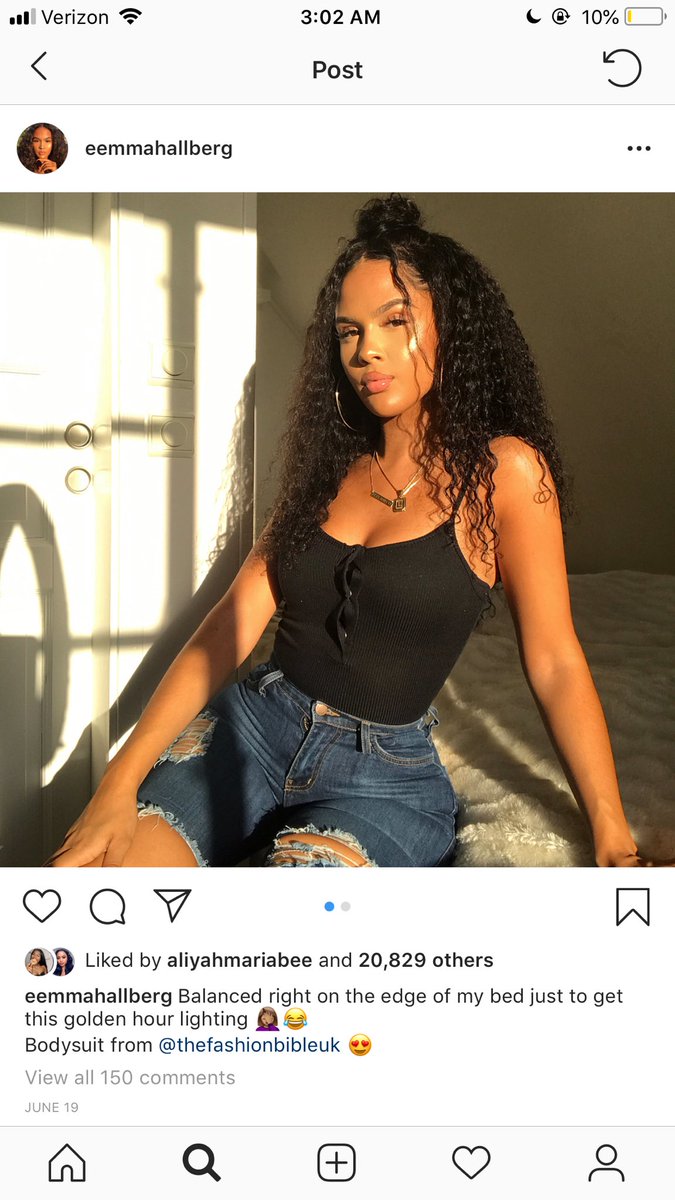This screenshot has height=1200, width=675.
Task: Open the profile picture of eemmahallberg
Action: coord(42,148)
